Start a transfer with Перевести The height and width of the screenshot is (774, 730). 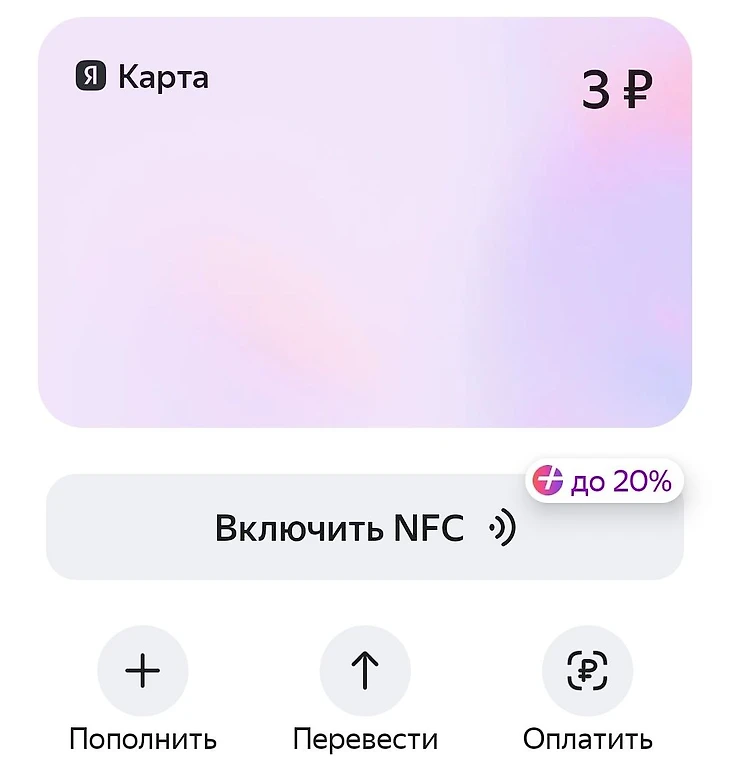pos(365,671)
